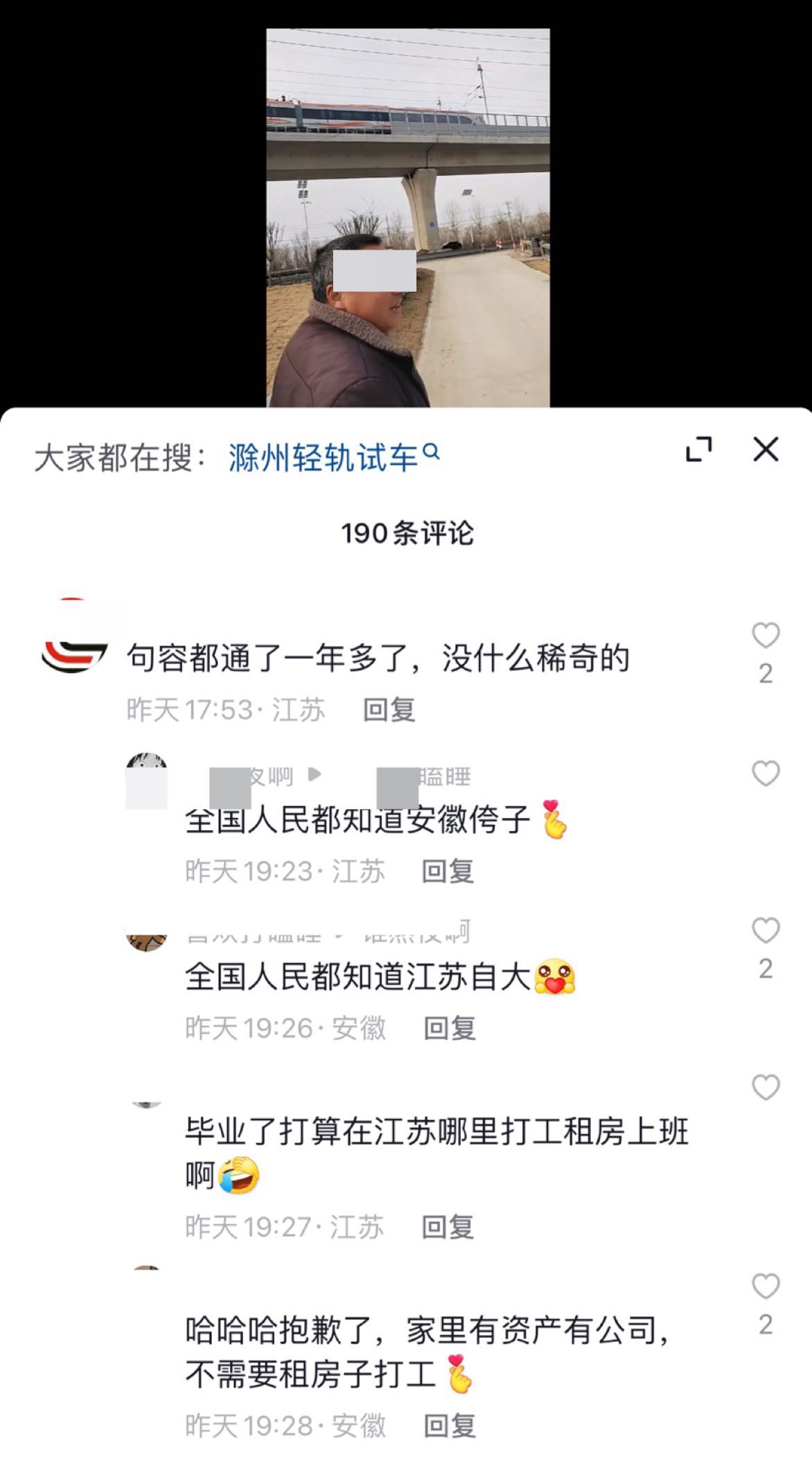
Task: Like the comment about 打工租房上班
Action: coord(765,1087)
